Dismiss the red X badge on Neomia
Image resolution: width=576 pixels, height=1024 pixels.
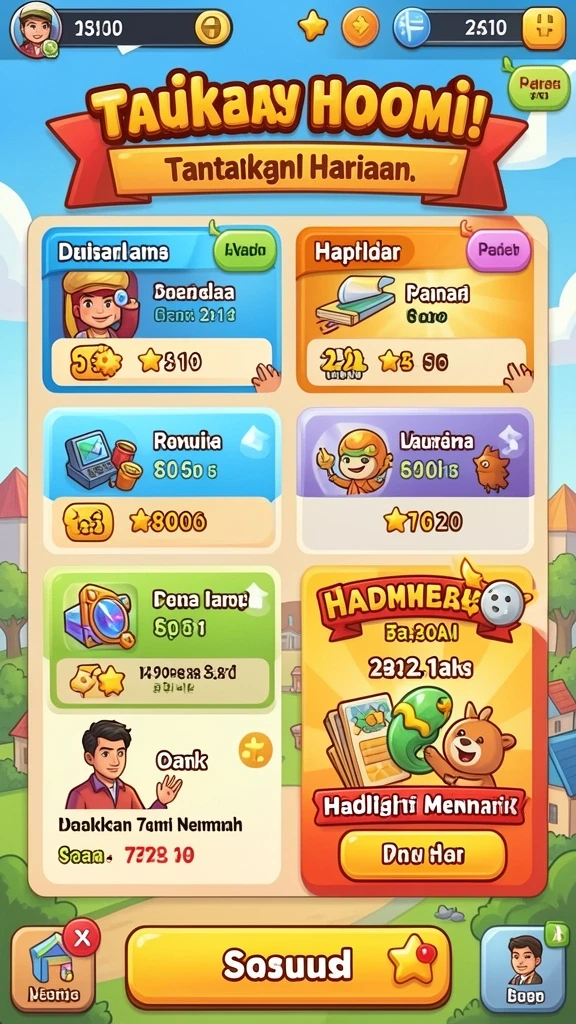tap(82, 938)
